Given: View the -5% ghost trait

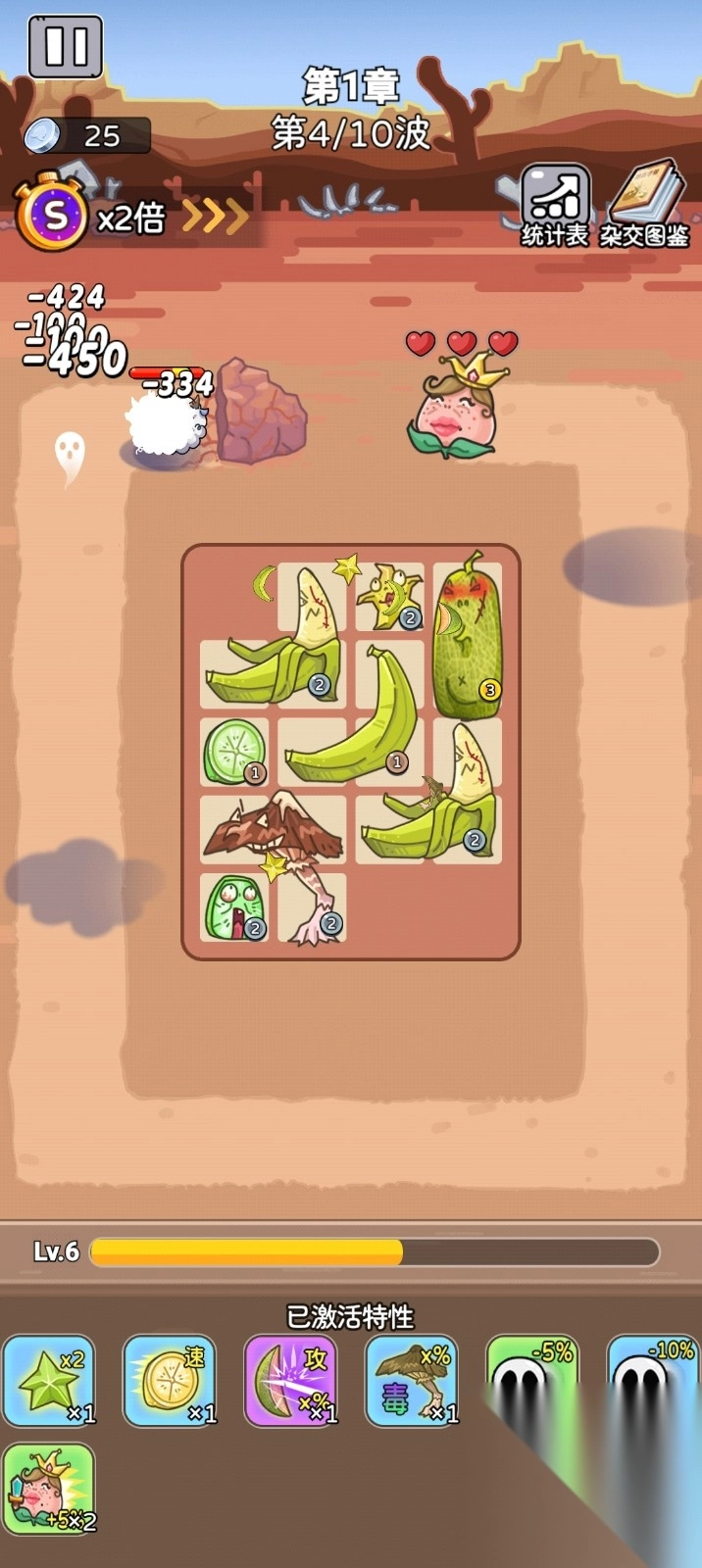Looking at the screenshot, I should 531,1380.
